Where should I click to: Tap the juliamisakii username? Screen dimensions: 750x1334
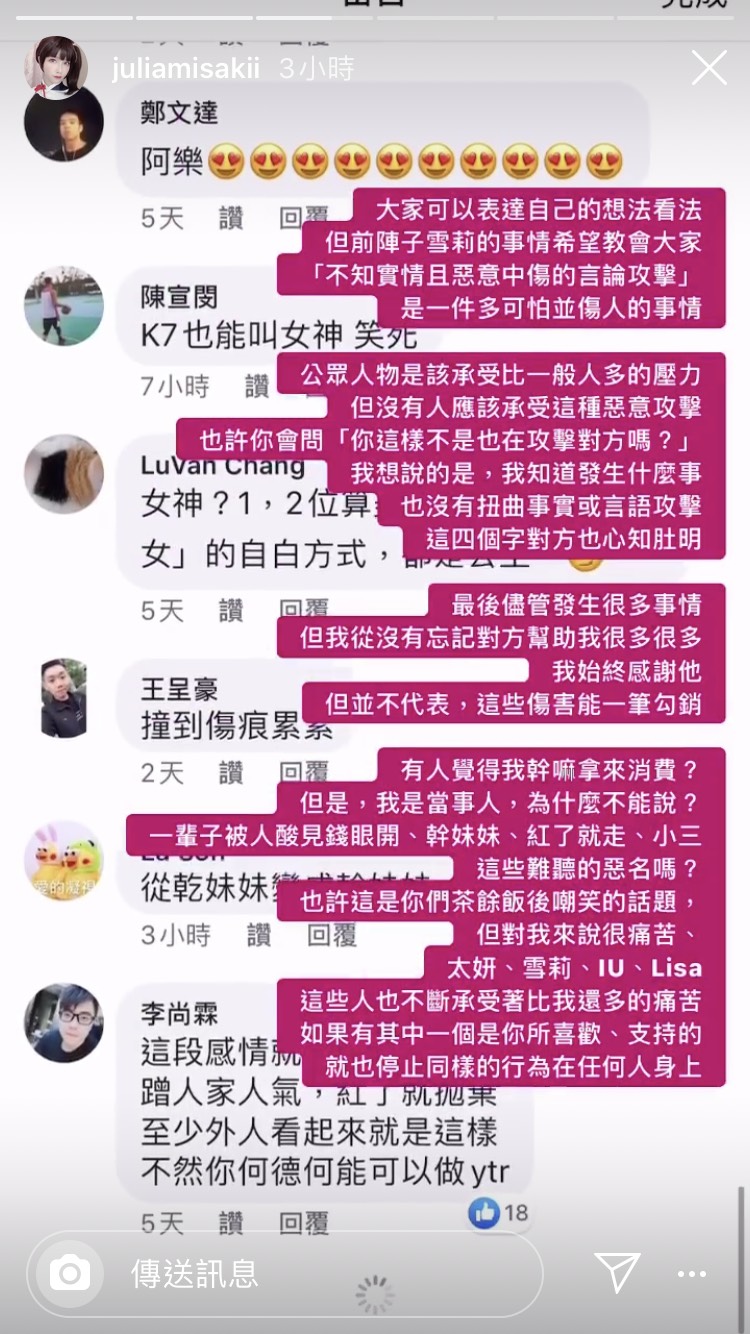point(185,68)
